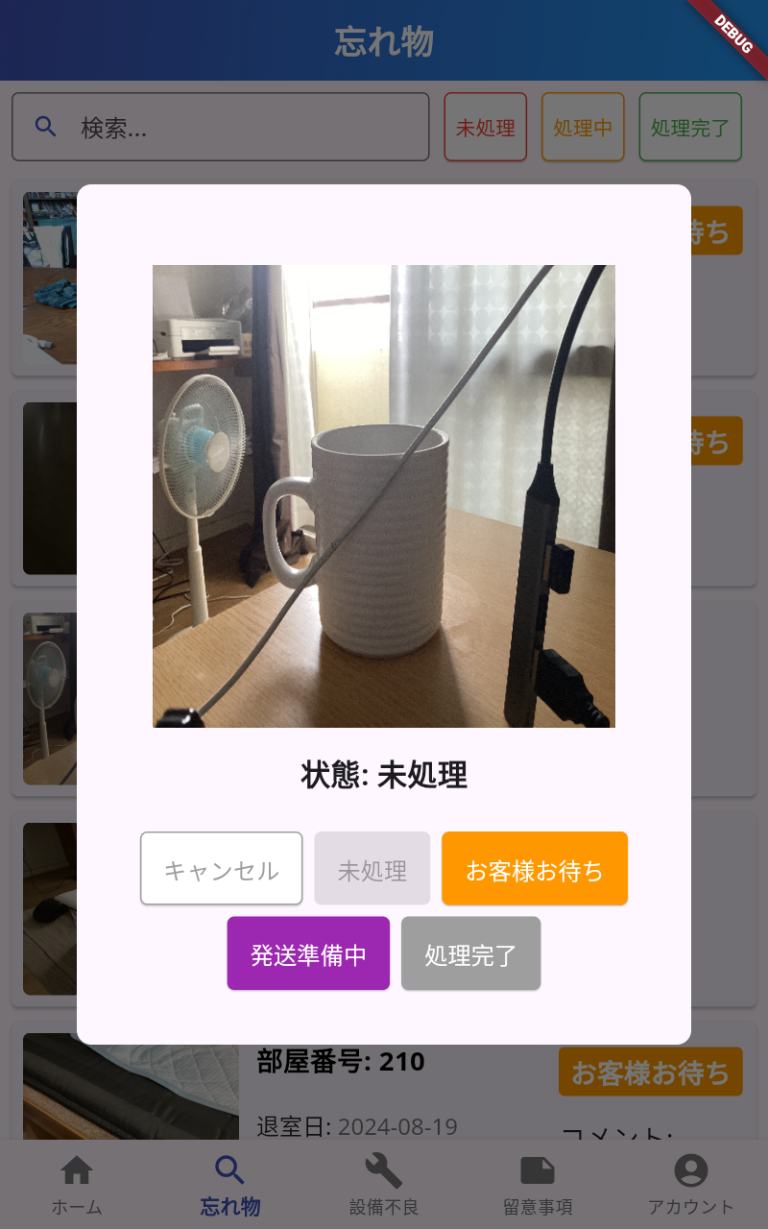Choose the 発送準備中 status button
The width and height of the screenshot is (768, 1229).
click(x=308, y=953)
